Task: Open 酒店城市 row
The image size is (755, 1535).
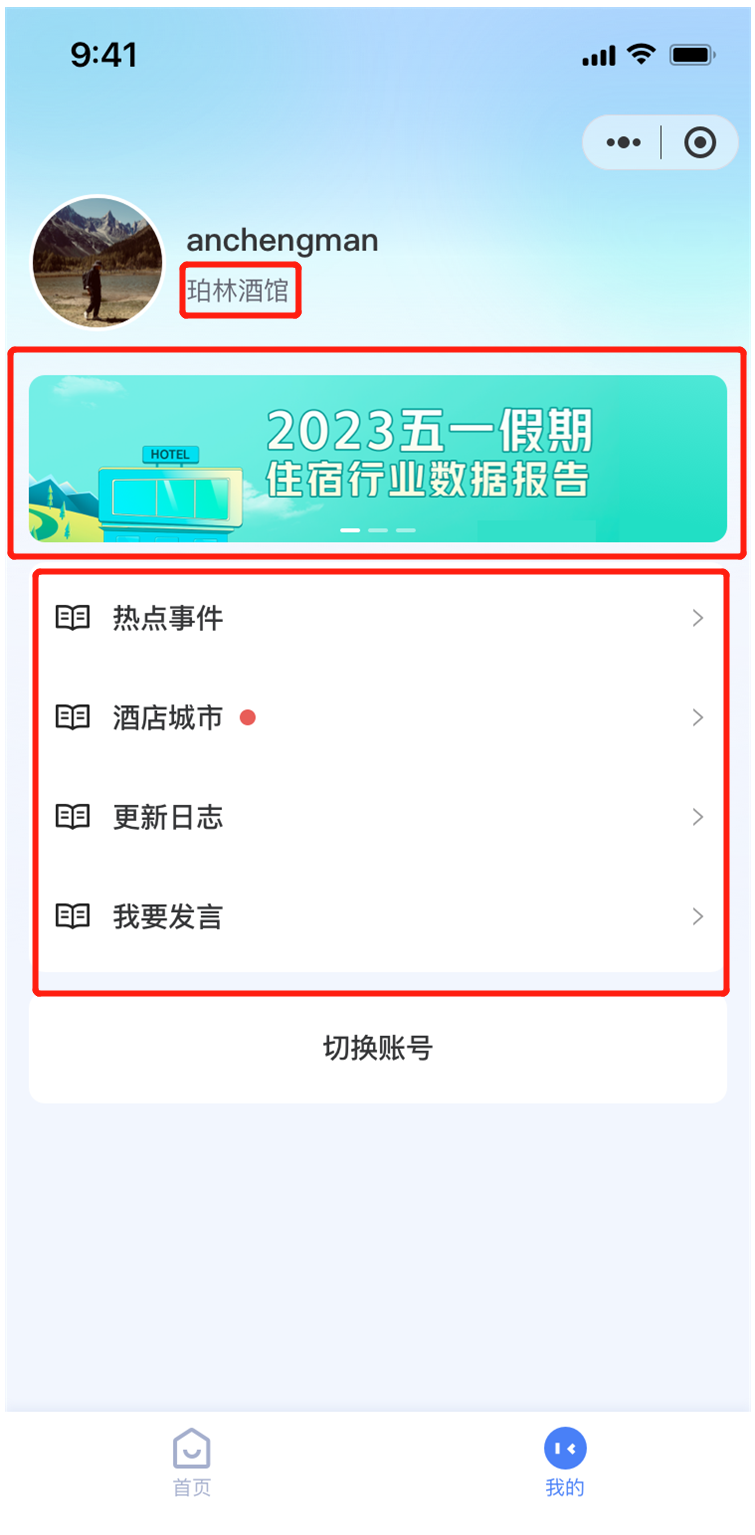Action: point(378,718)
